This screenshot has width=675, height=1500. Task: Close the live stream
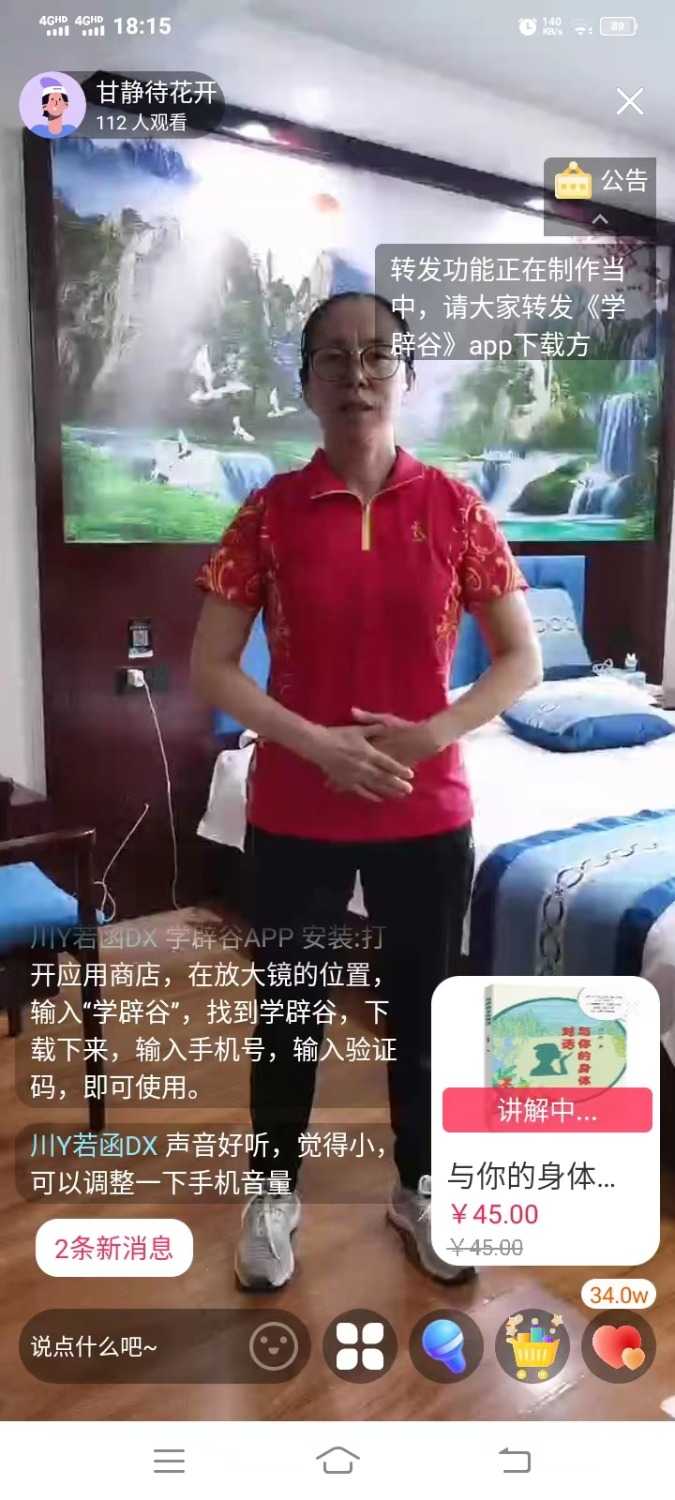tap(629, 101)
